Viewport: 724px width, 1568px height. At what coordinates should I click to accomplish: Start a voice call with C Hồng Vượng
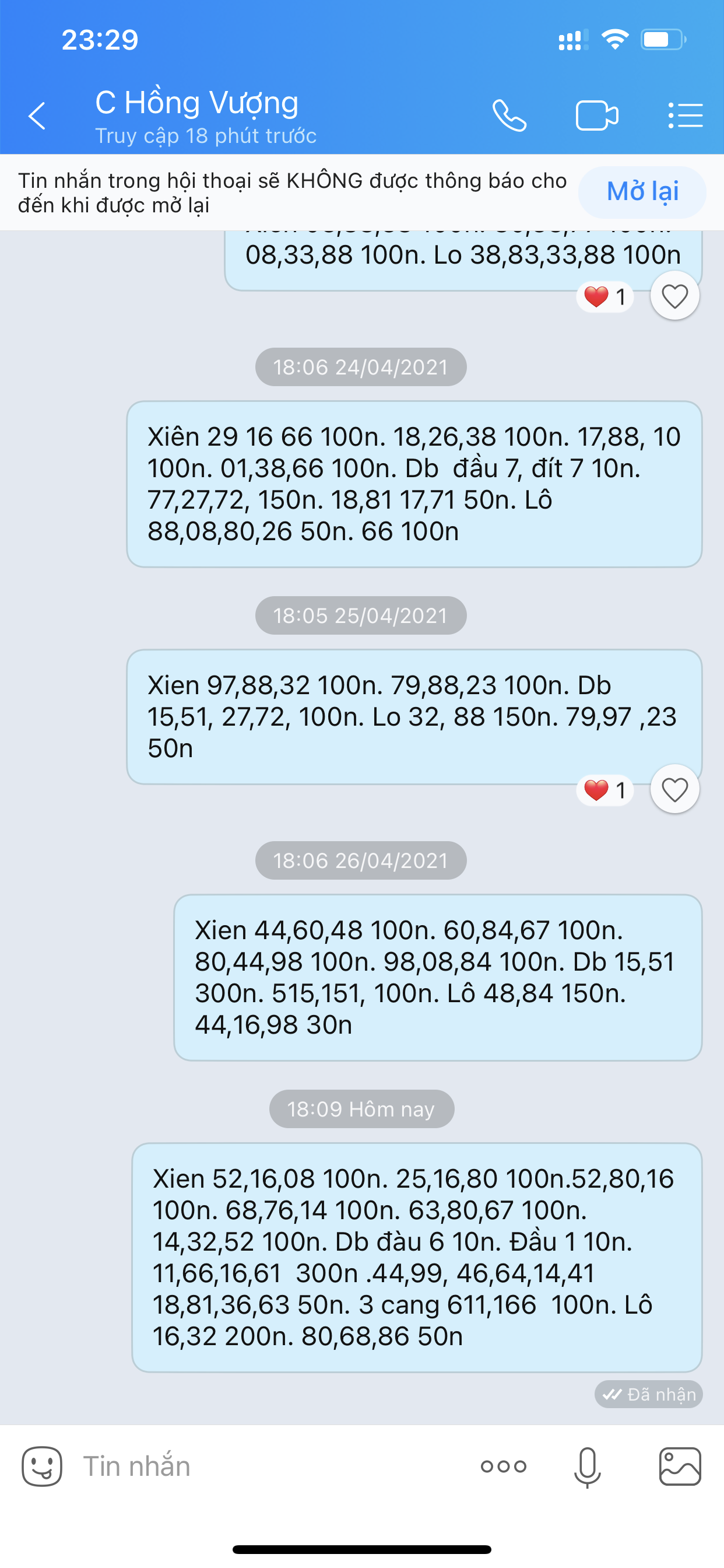pyautogui.click(x=509, y=116)
